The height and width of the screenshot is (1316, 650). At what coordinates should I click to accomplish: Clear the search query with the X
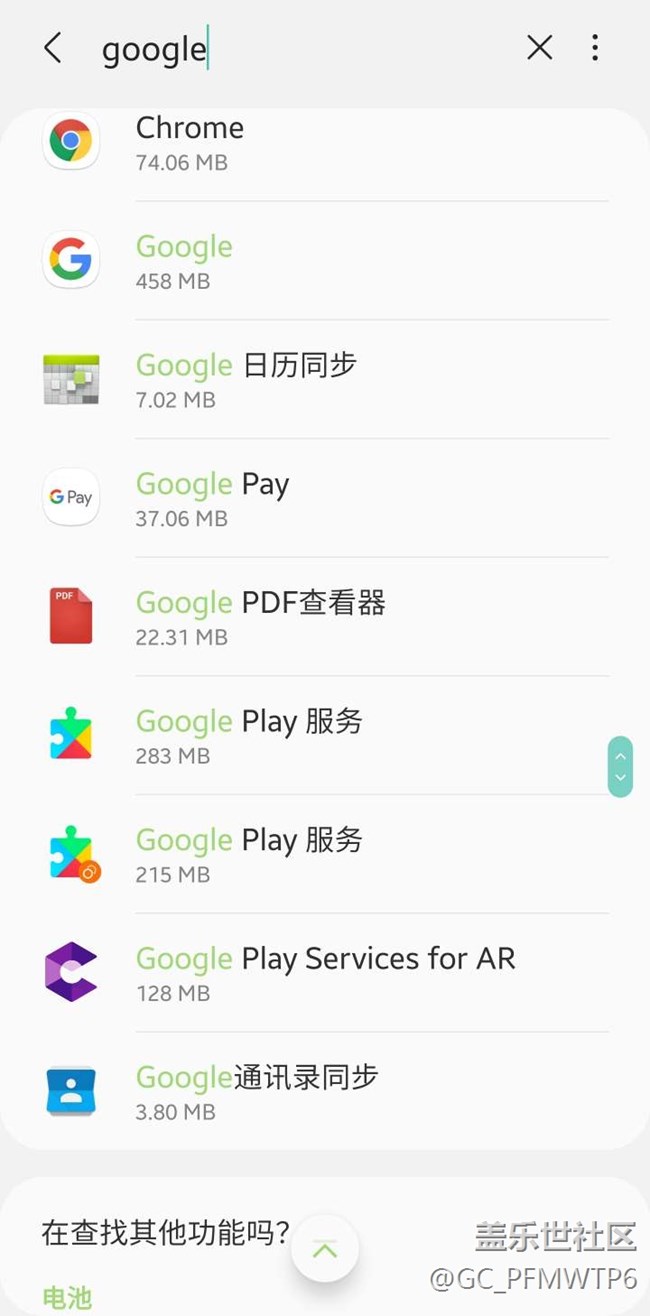(539, 47)
